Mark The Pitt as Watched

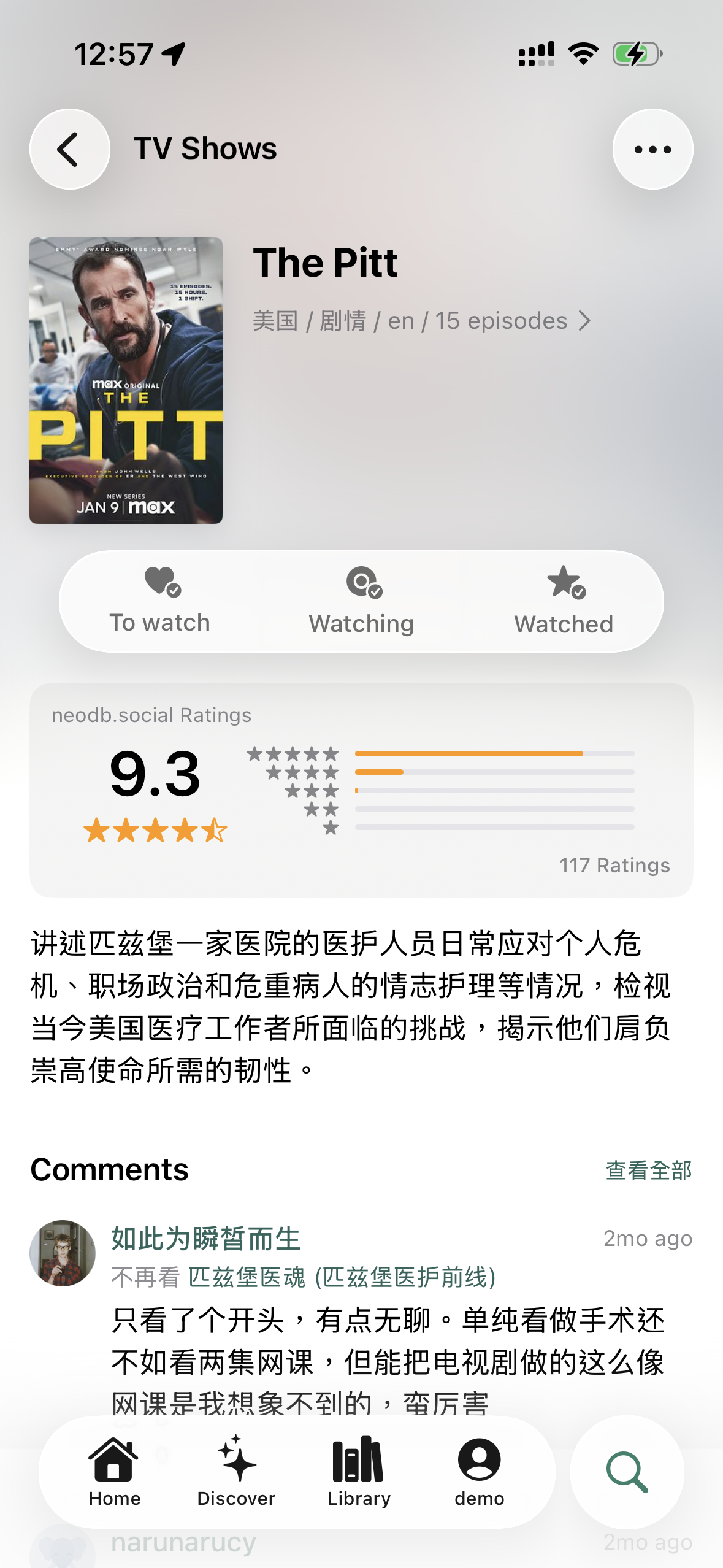click(564, 601)
